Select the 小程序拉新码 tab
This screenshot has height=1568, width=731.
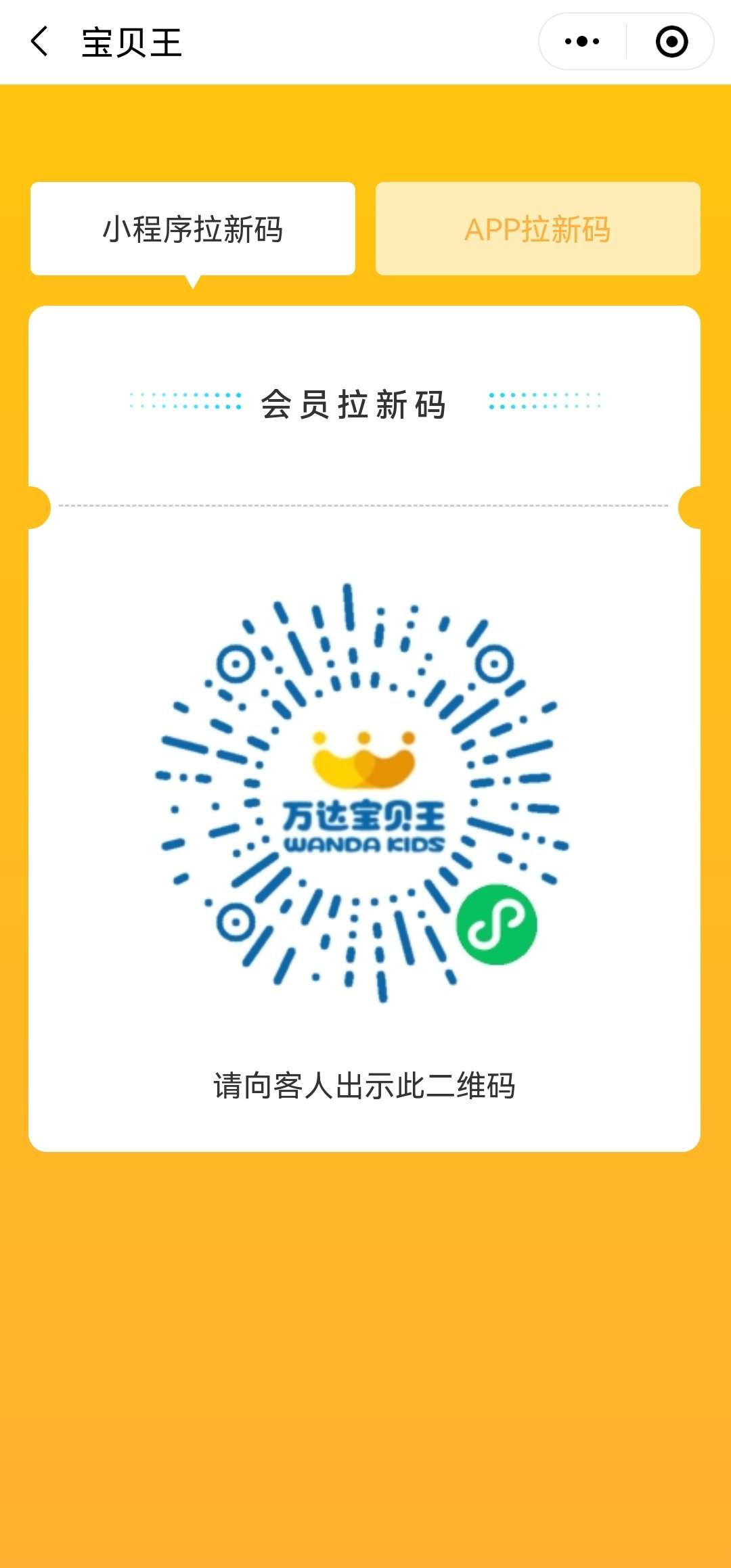click(193, 229)
